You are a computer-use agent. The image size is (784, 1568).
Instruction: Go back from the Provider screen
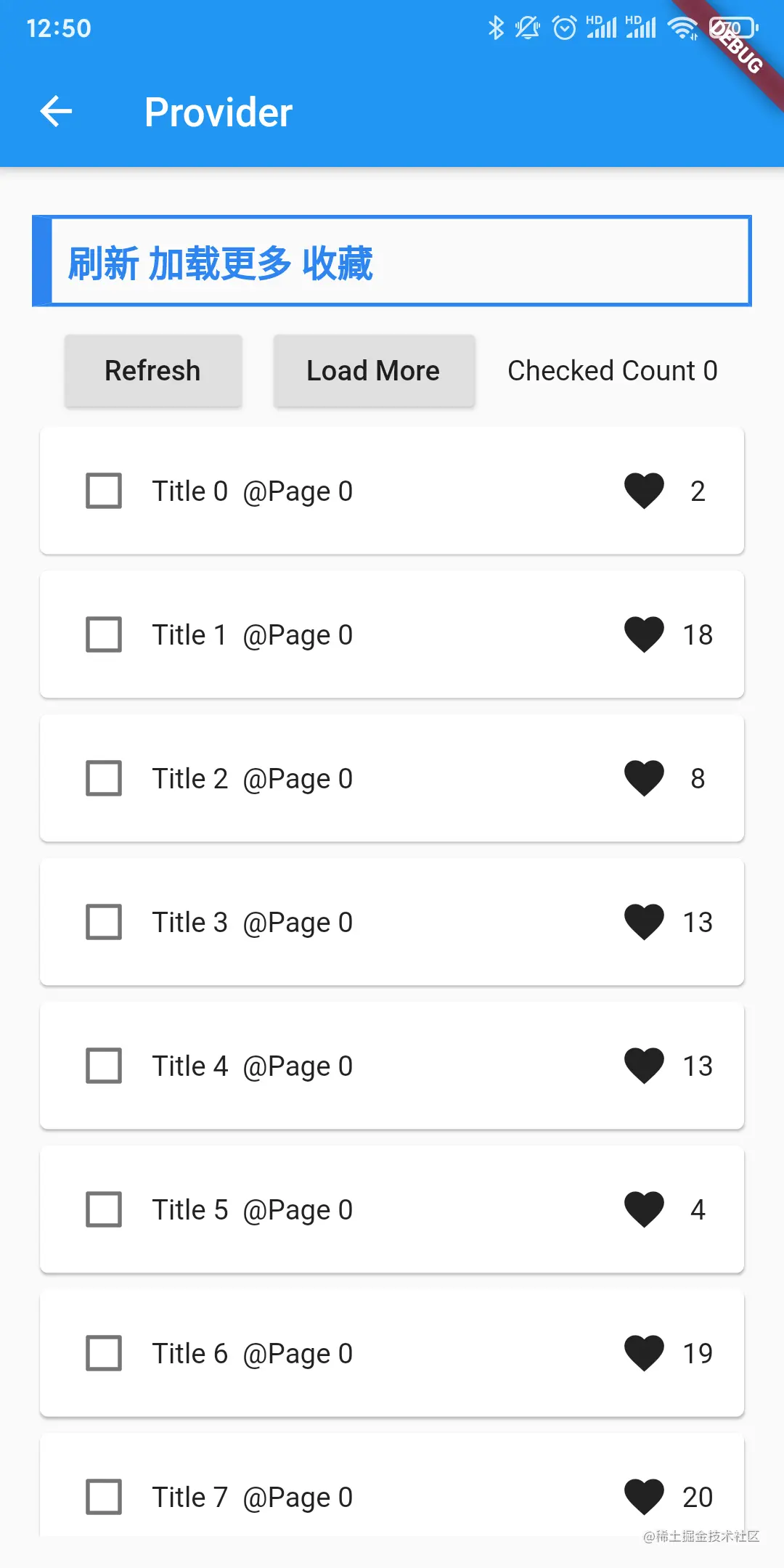coord(56,112)
